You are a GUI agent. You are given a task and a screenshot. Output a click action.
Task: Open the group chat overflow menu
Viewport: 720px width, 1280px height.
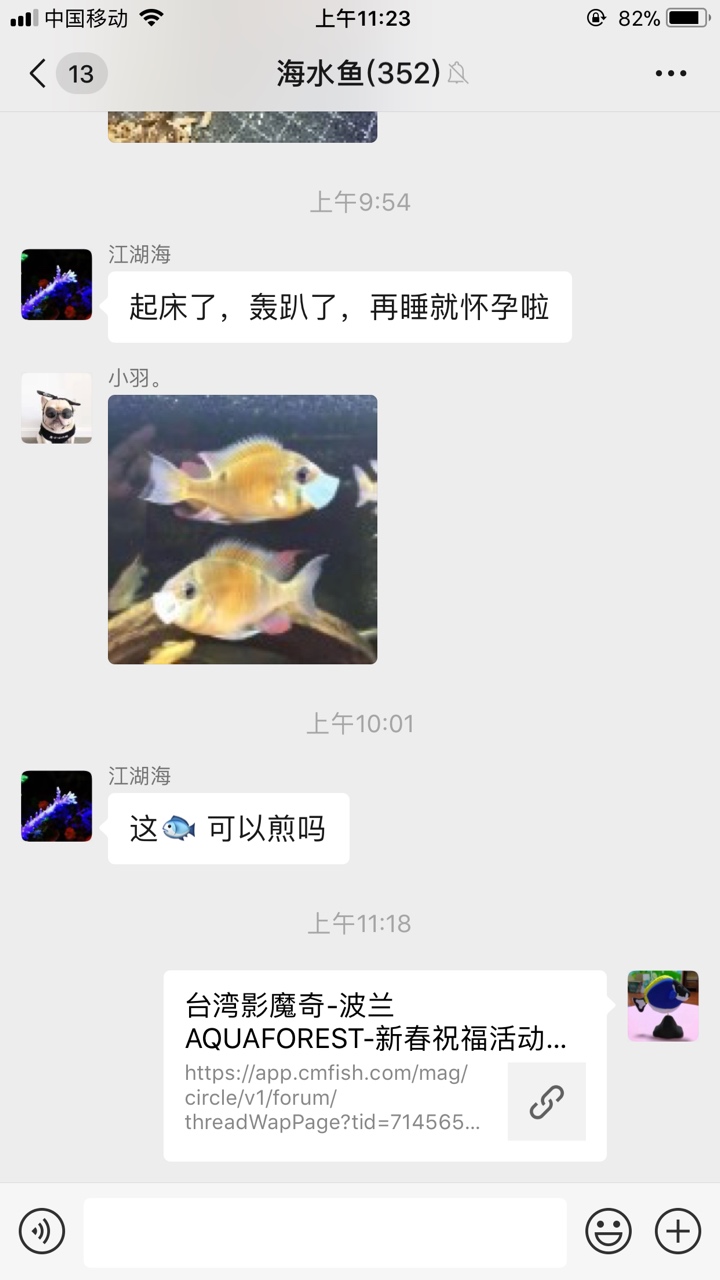point(670,73)
